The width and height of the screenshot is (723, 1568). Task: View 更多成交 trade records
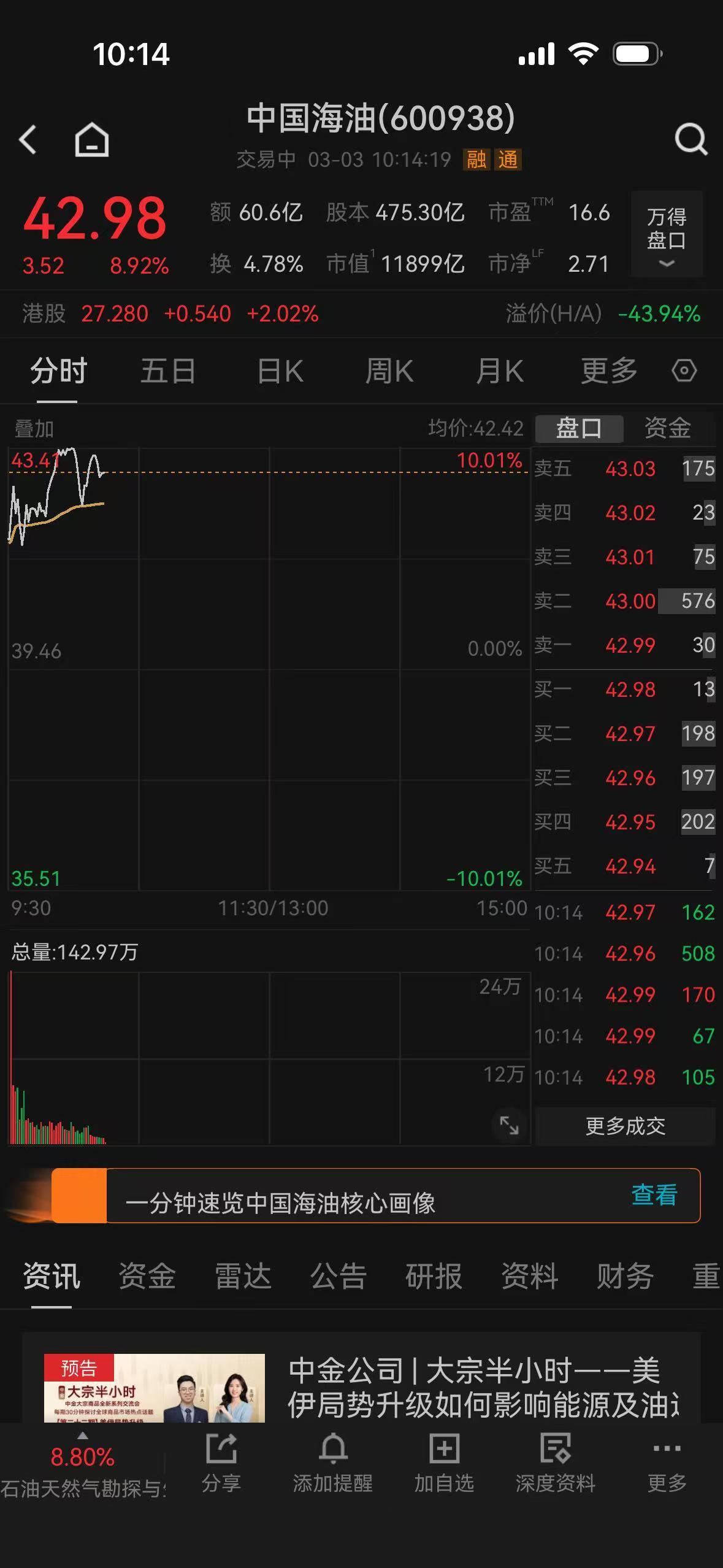click(x=625, y=1126)
